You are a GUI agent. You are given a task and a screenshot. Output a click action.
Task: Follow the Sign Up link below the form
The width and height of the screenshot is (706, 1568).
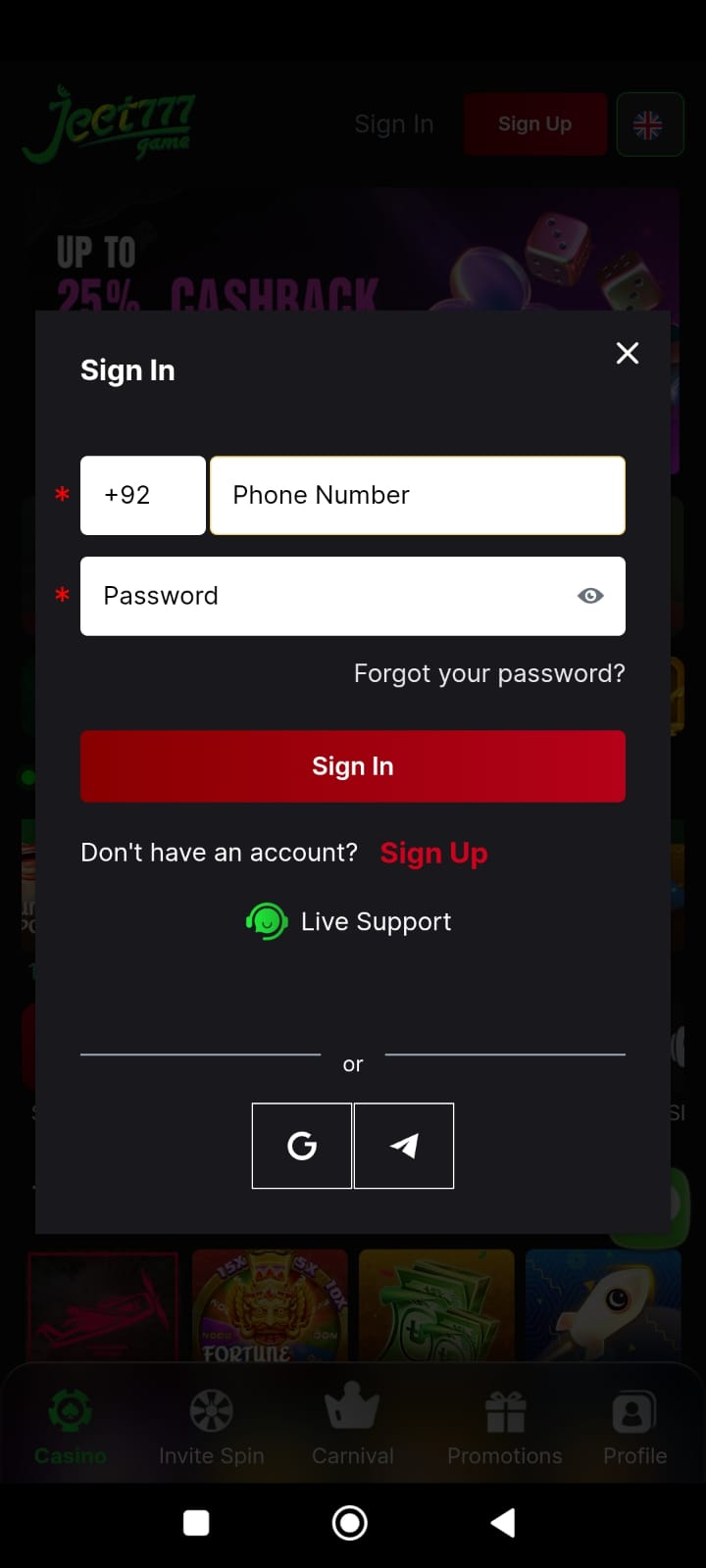pyautogui.click(x=433, y=853)
